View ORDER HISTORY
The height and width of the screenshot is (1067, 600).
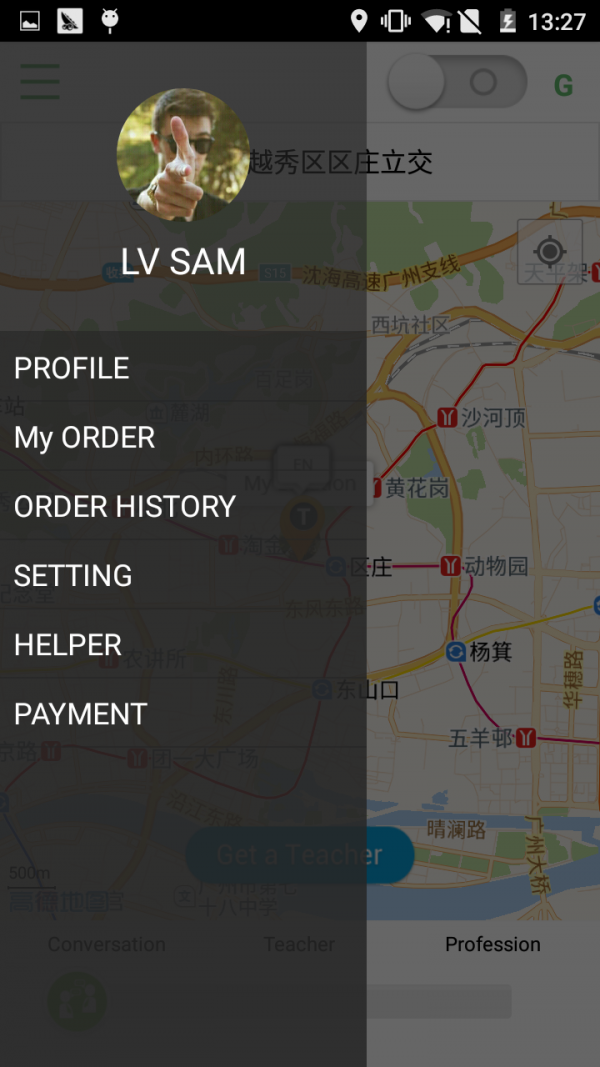pyautogui.click(x=125, y=506)
